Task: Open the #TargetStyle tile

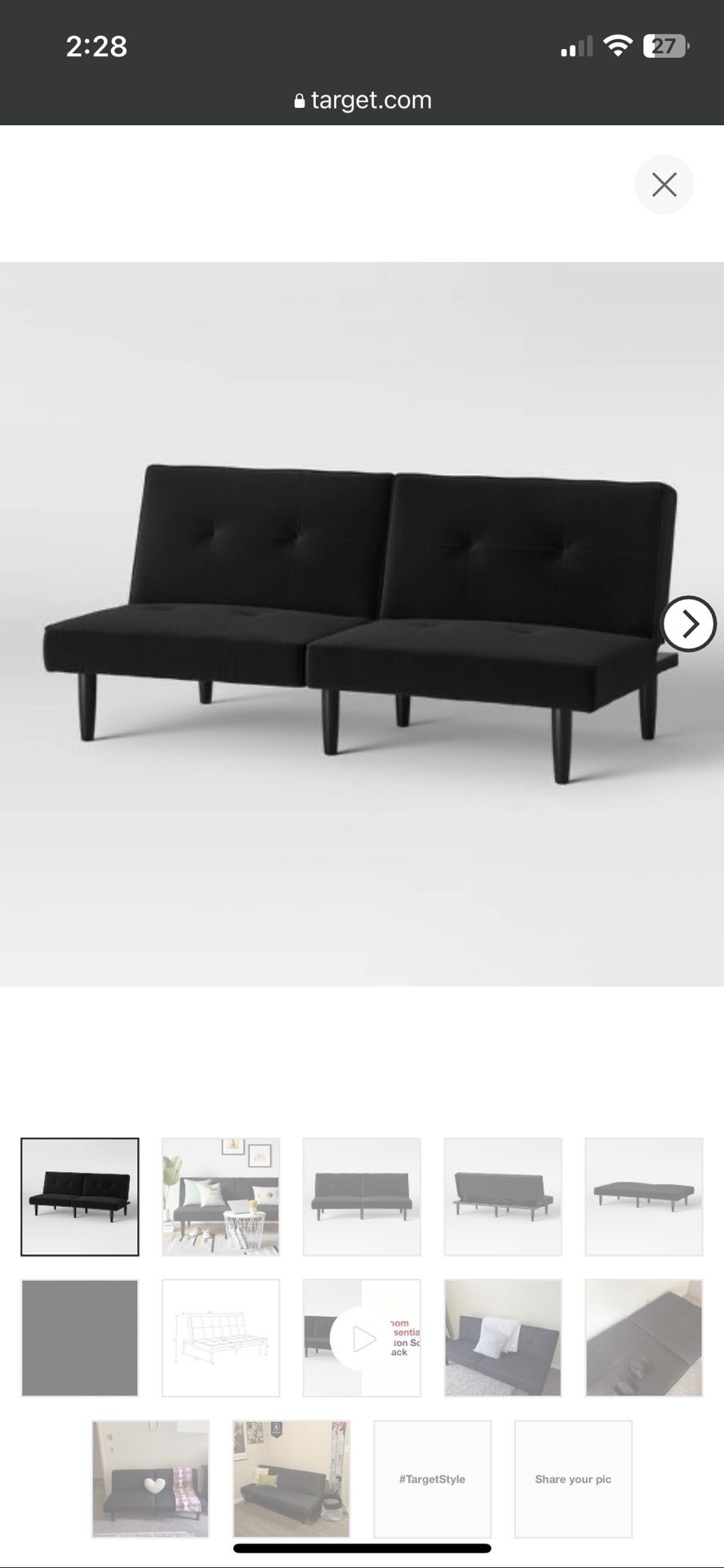Action: 433,1479
